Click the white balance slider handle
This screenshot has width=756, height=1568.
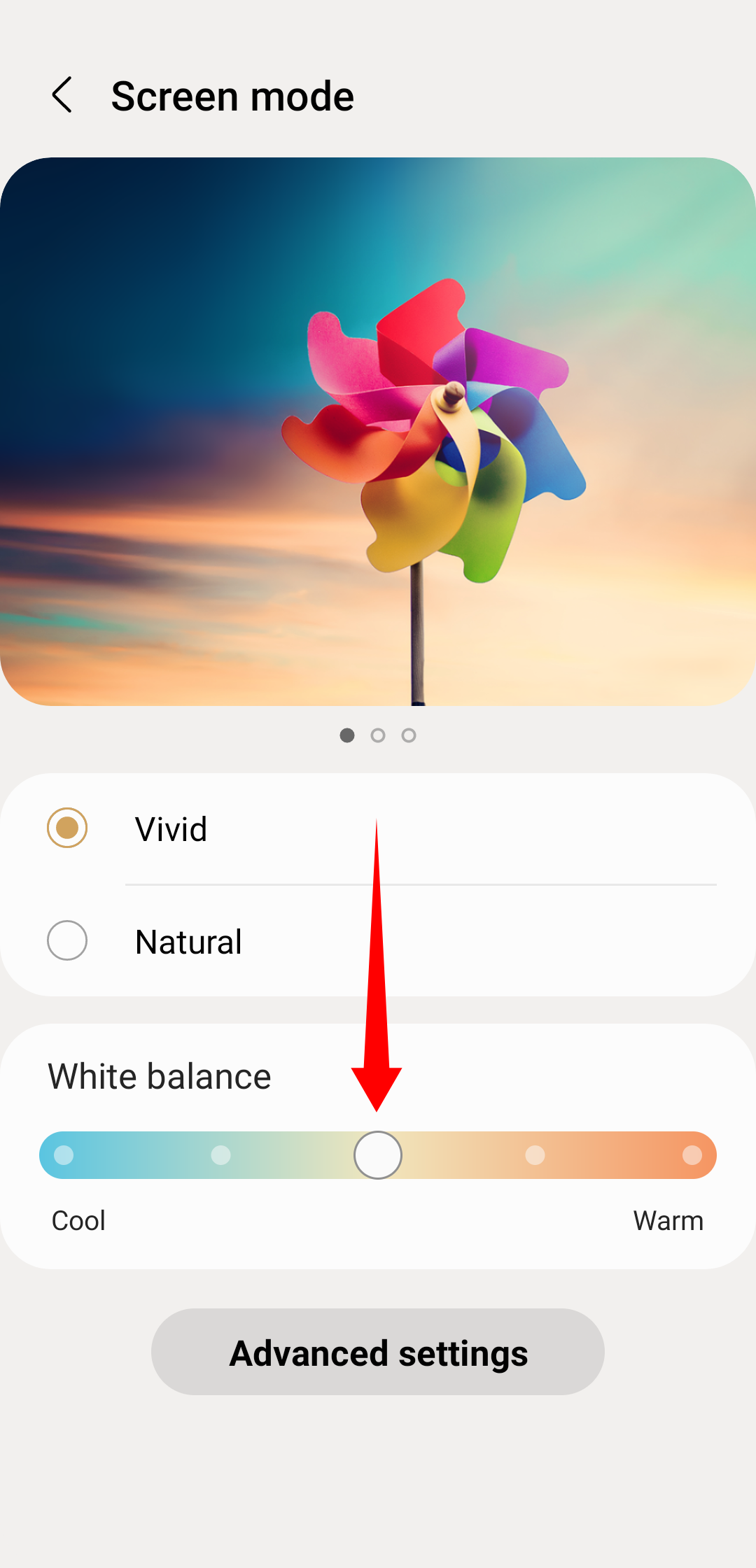(378, 1154)
